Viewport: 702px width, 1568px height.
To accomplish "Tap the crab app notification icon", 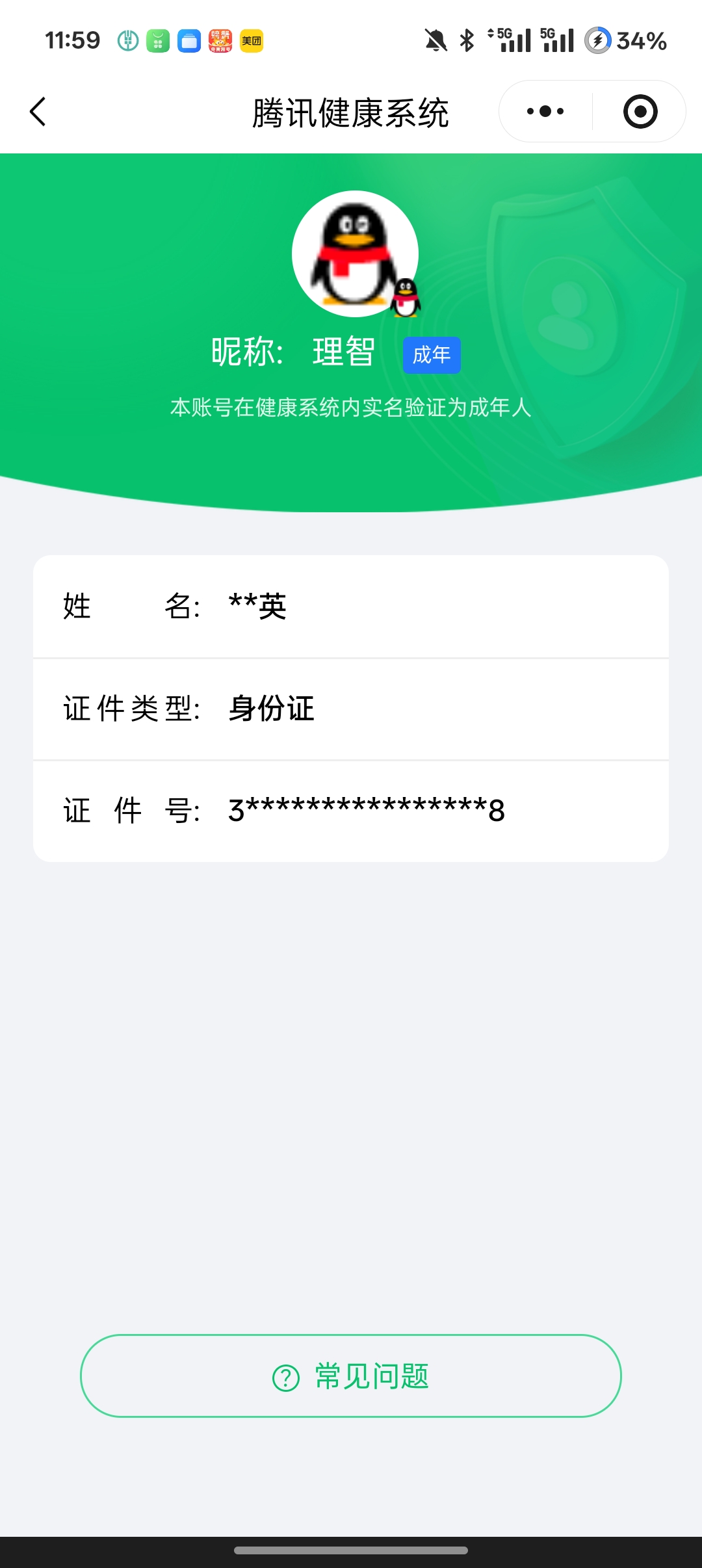I will (219, 40).
